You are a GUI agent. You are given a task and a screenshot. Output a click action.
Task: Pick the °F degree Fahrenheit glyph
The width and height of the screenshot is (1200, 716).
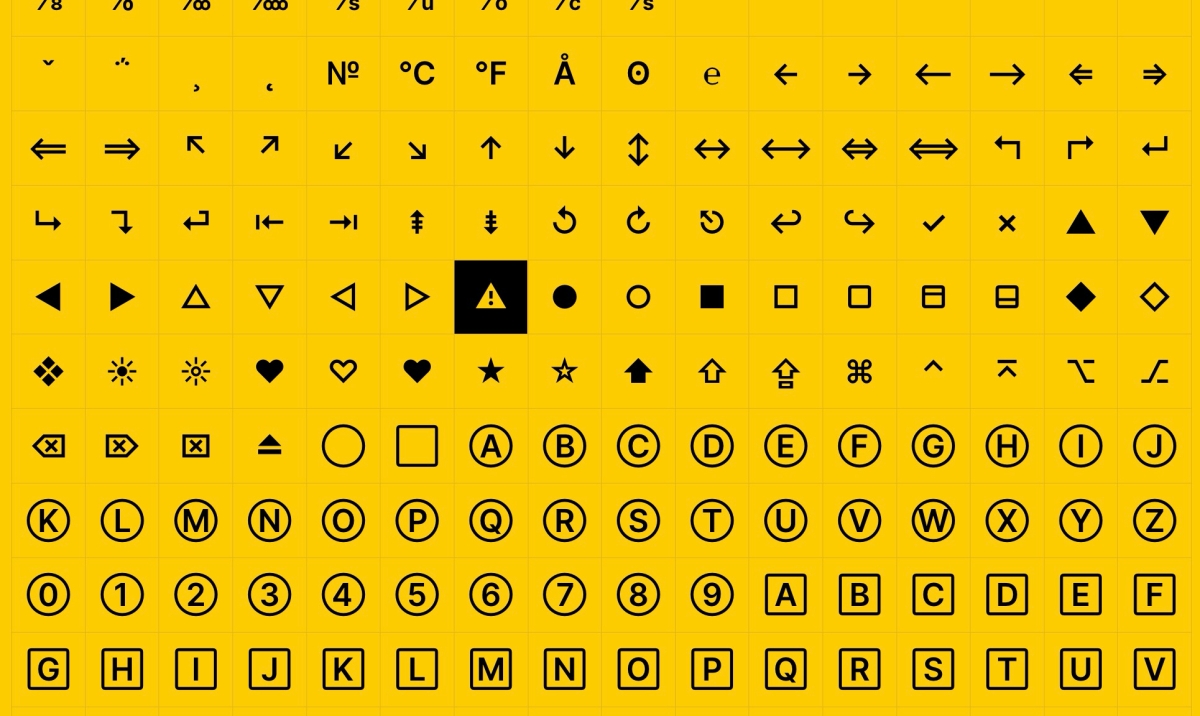coord(490,74)
